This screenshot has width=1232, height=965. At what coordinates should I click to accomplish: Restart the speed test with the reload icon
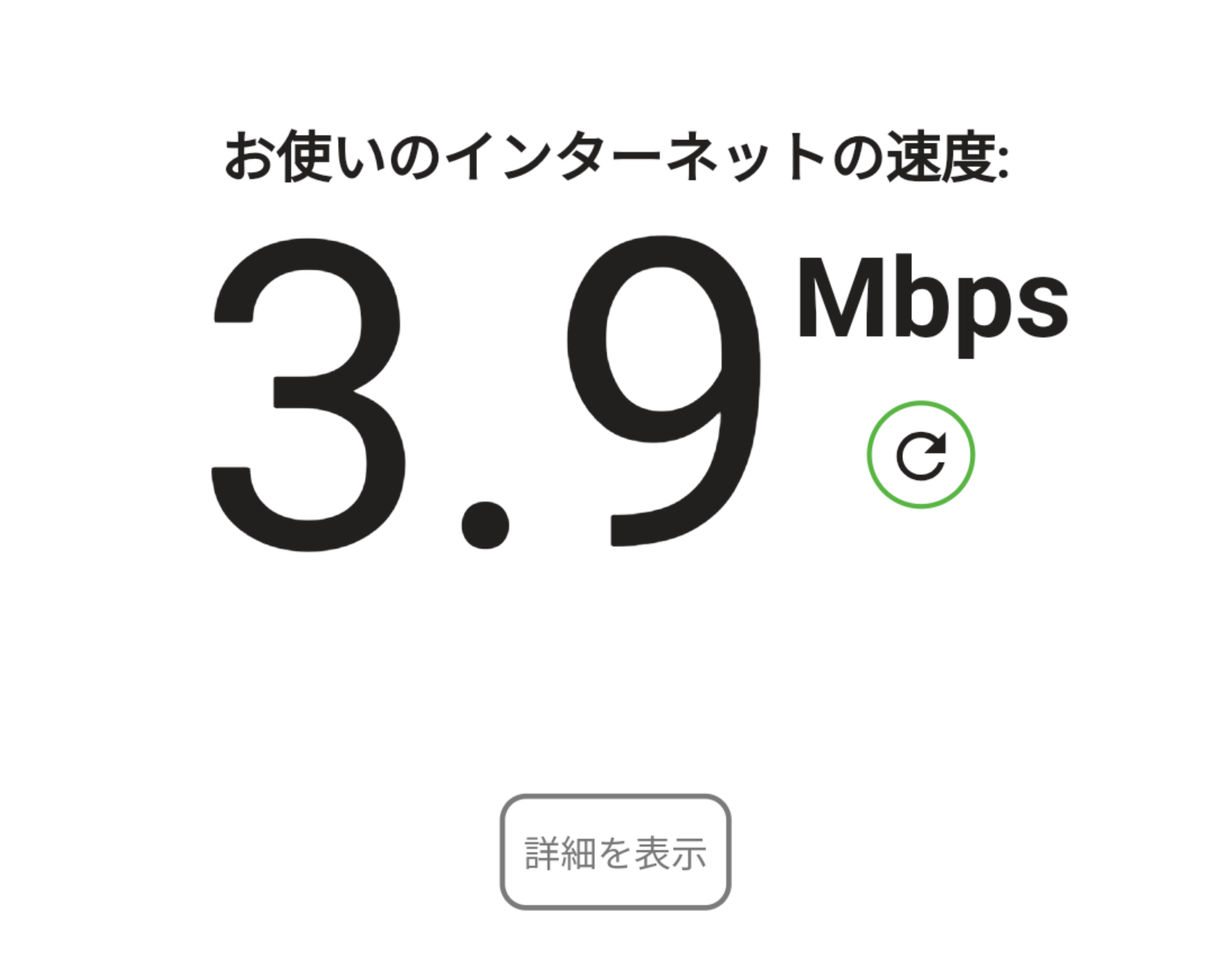point(920,455)
